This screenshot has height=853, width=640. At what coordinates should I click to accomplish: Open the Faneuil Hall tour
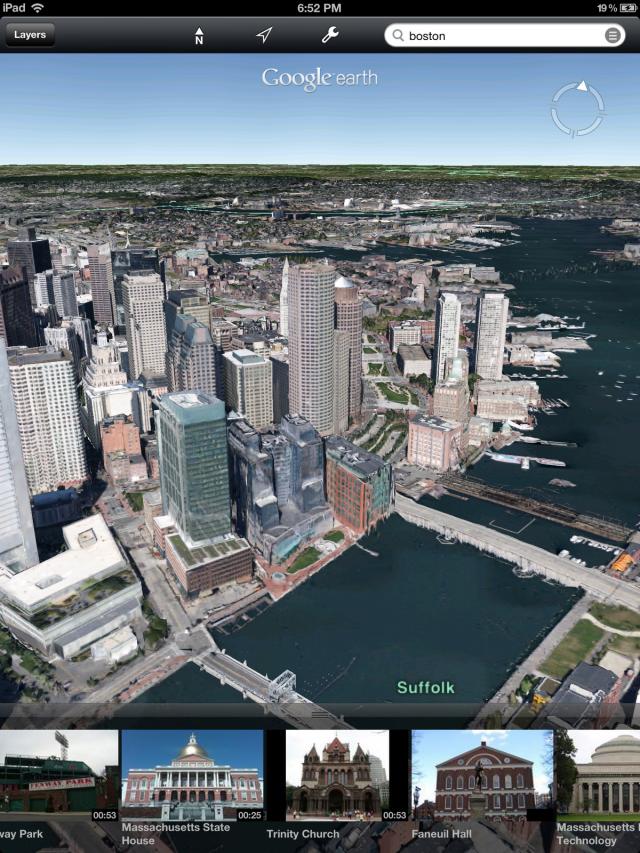482,775
